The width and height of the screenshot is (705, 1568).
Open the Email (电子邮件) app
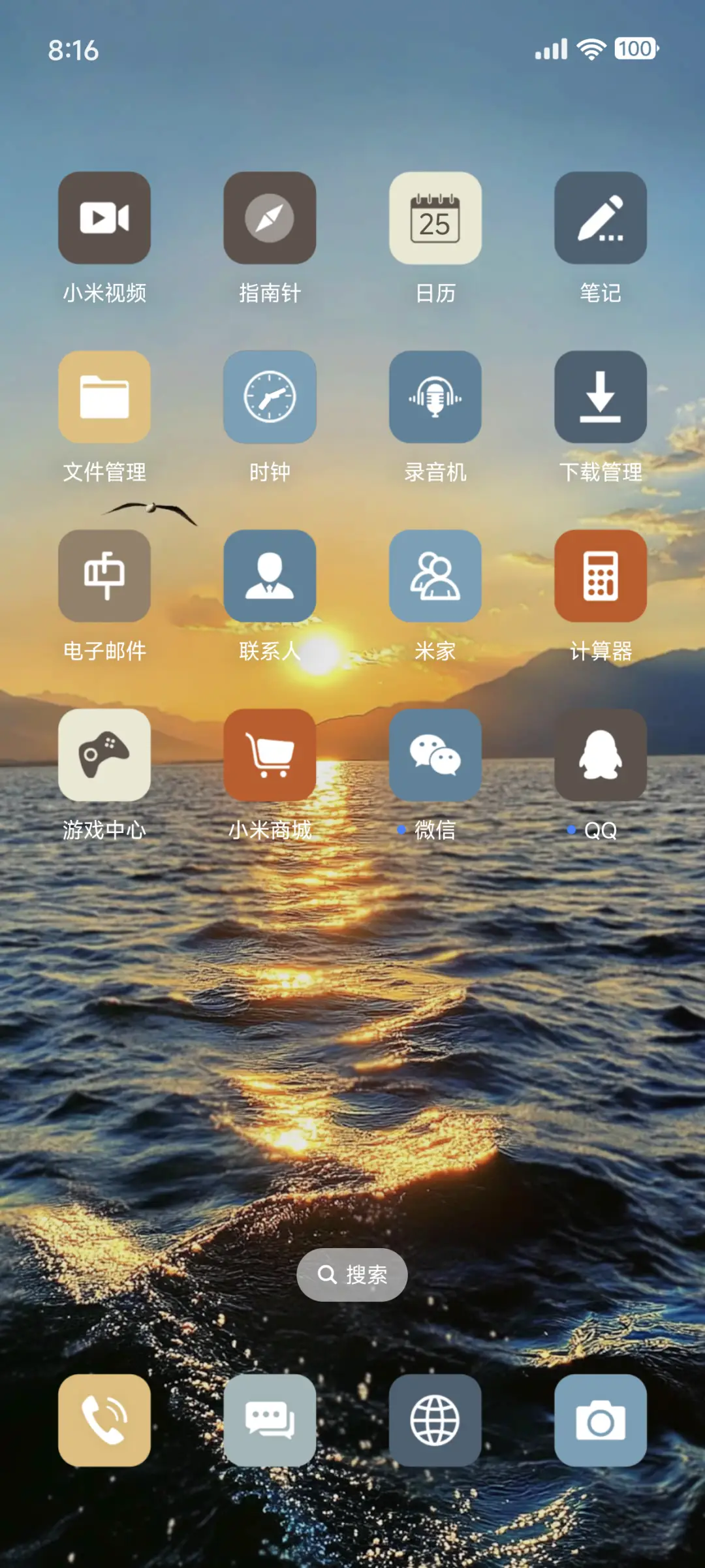click(x=104, y=576)
